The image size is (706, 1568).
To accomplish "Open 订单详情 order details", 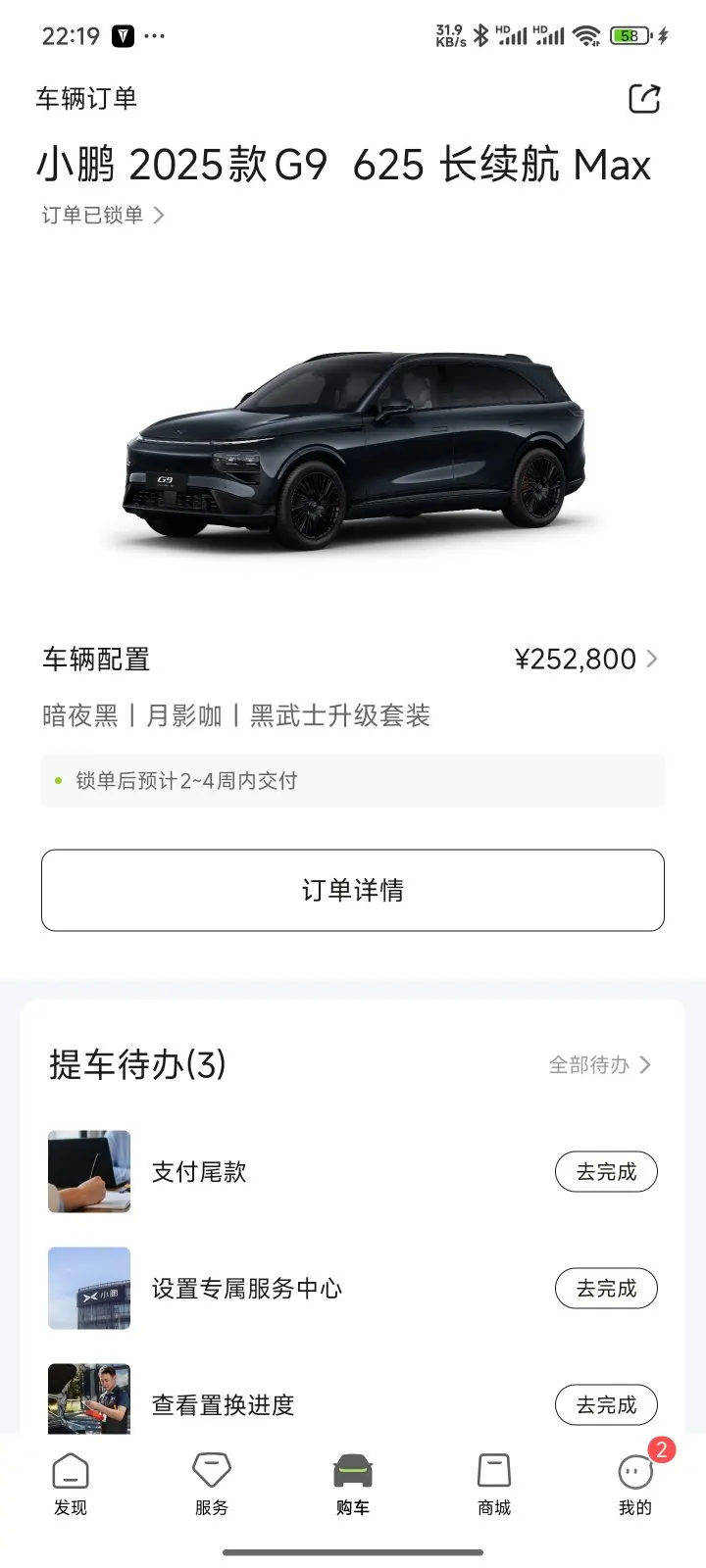I will [353, 890].
